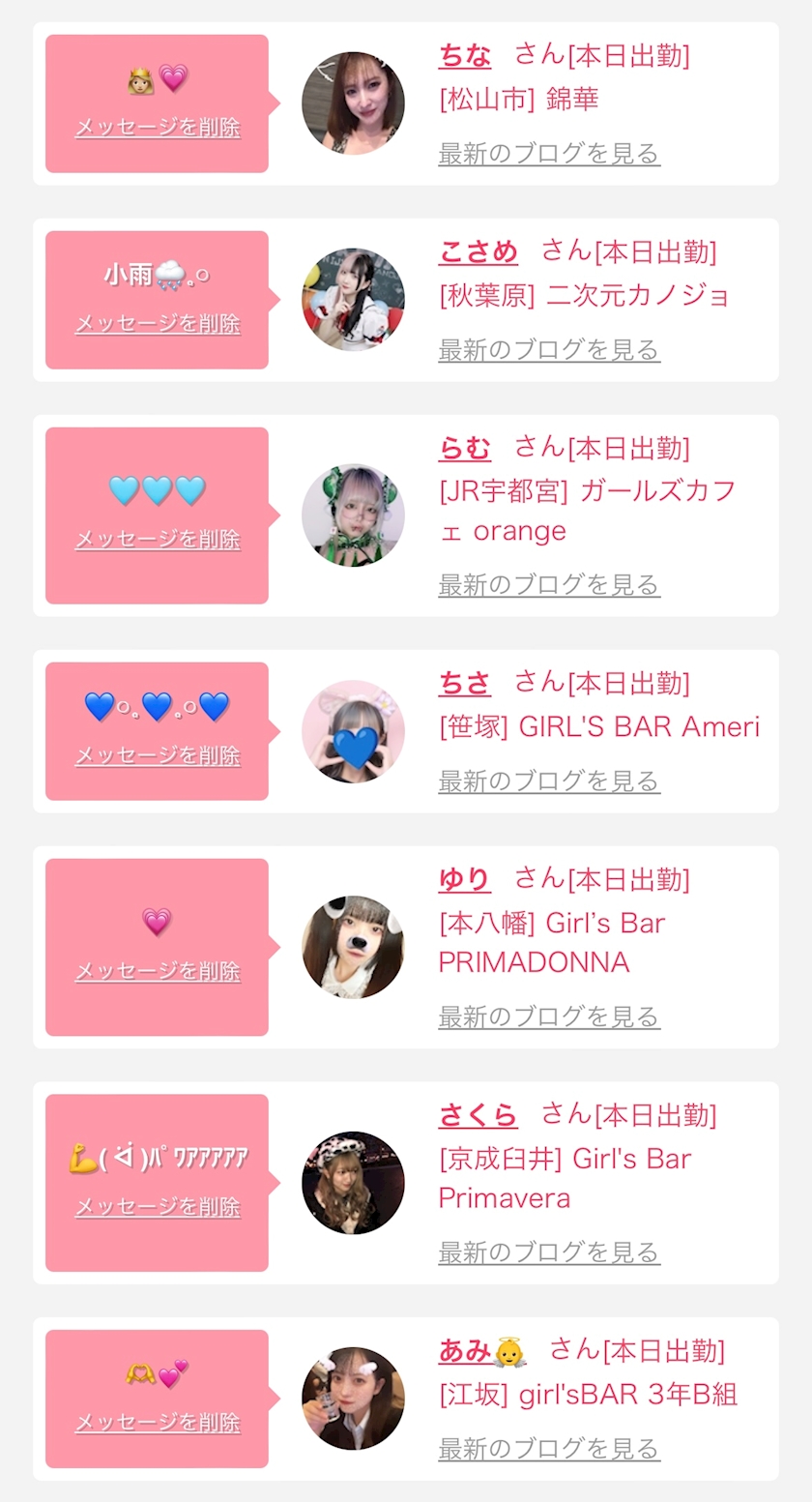Open さくら's profile name link
This screenshot has height=1502, width=812.
[478, 1115]
